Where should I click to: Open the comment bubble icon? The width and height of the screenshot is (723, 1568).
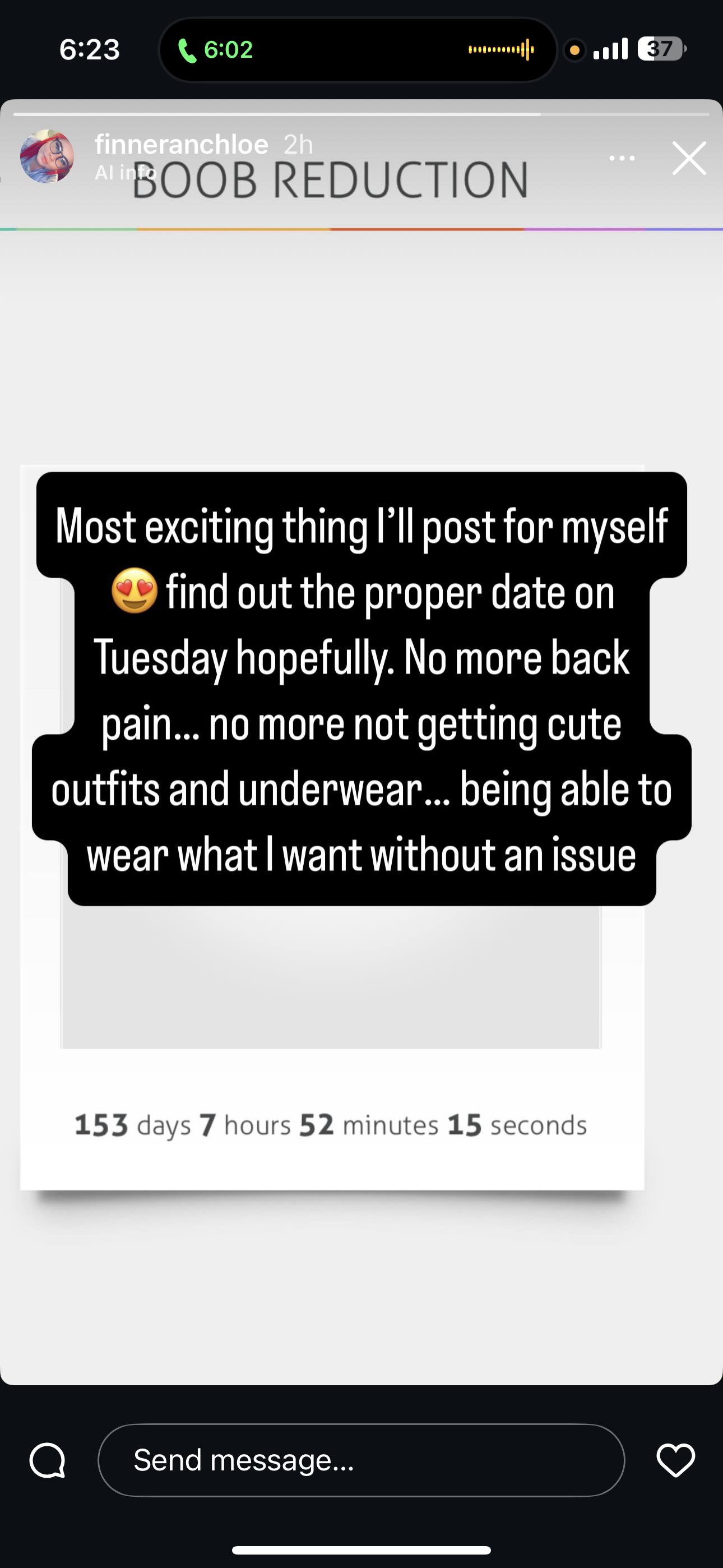click(x=48, y=1460)
